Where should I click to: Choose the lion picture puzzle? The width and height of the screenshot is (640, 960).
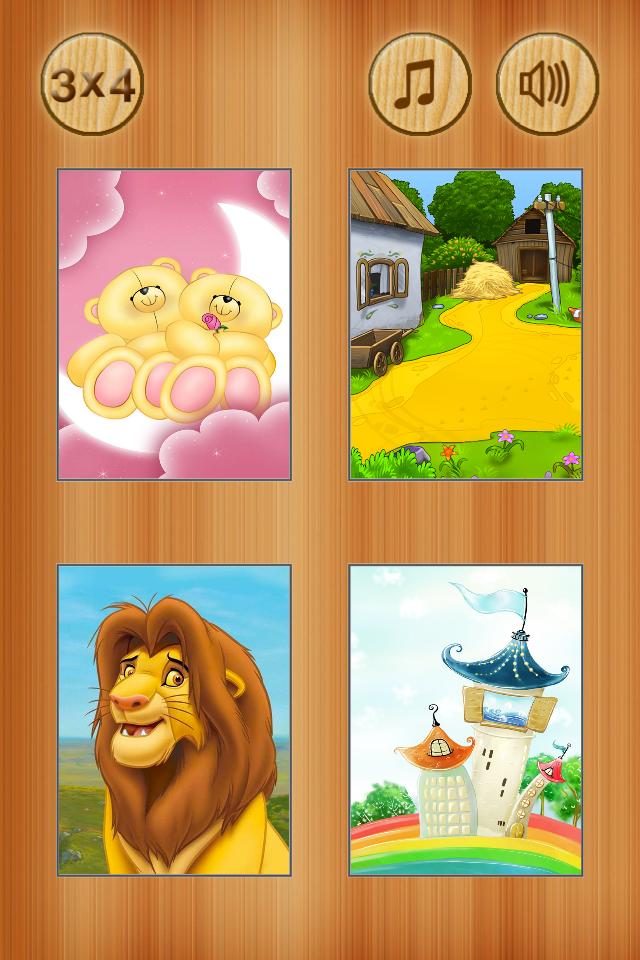tap(174, 720)
